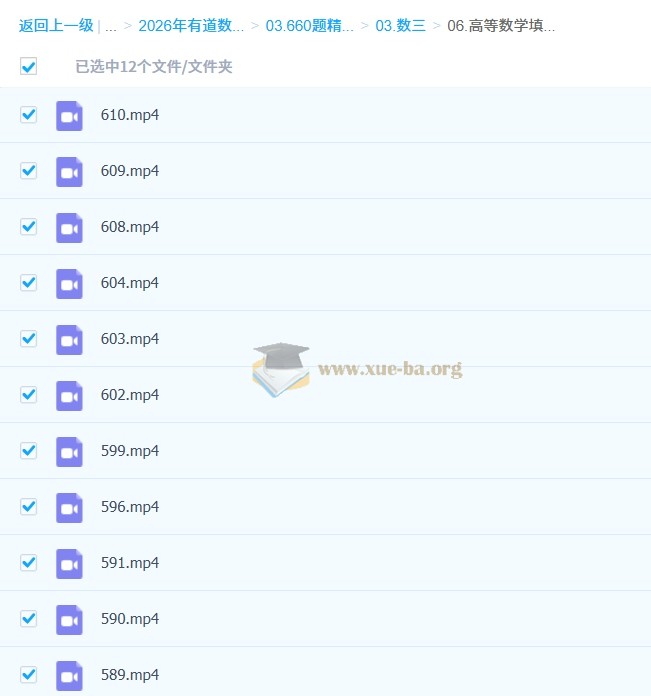
Task: Open the 596.mp4 video file
Action: point(130,507)
